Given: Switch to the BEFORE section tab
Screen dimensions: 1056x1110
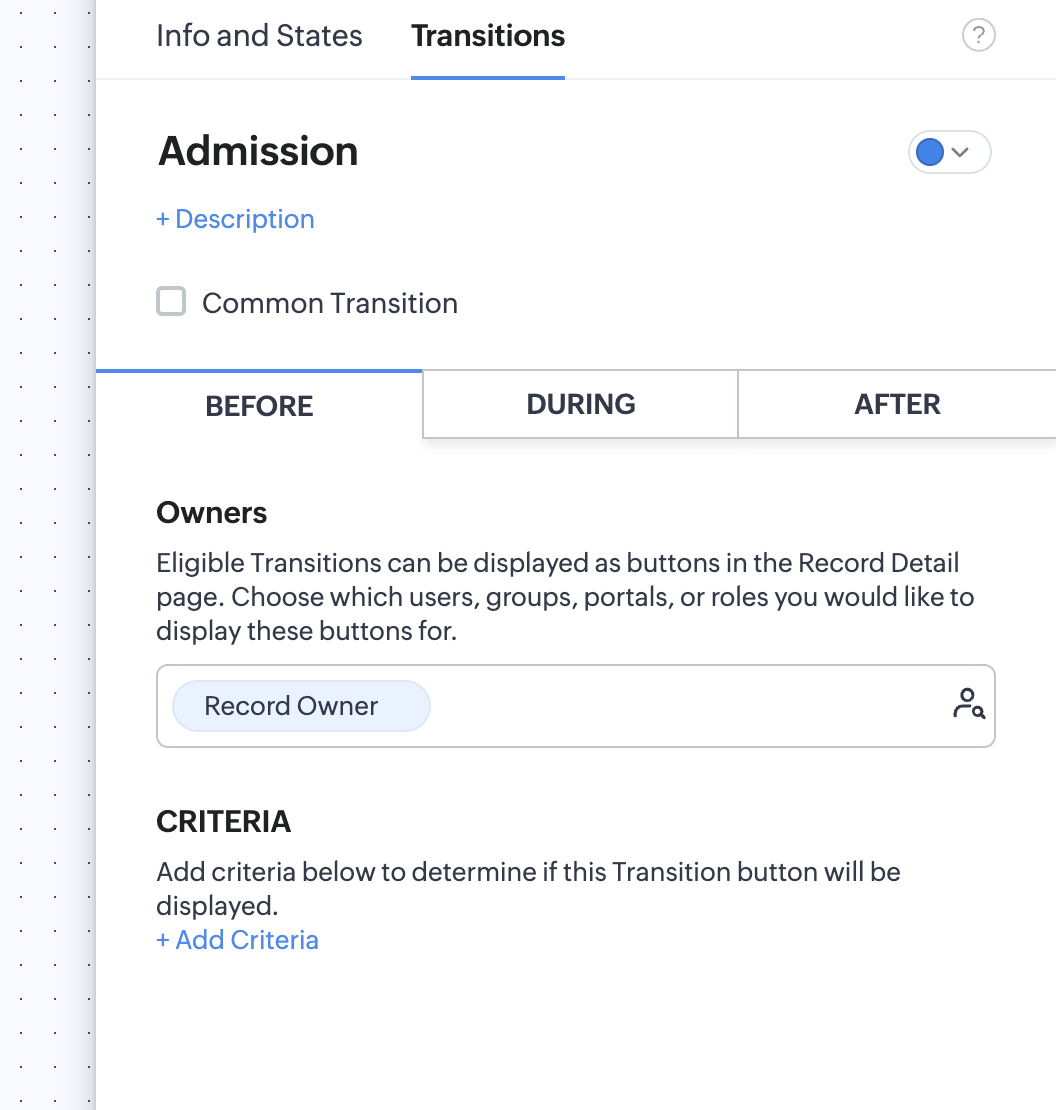Looking at the screenshot, I should click(x=259, y=405).
